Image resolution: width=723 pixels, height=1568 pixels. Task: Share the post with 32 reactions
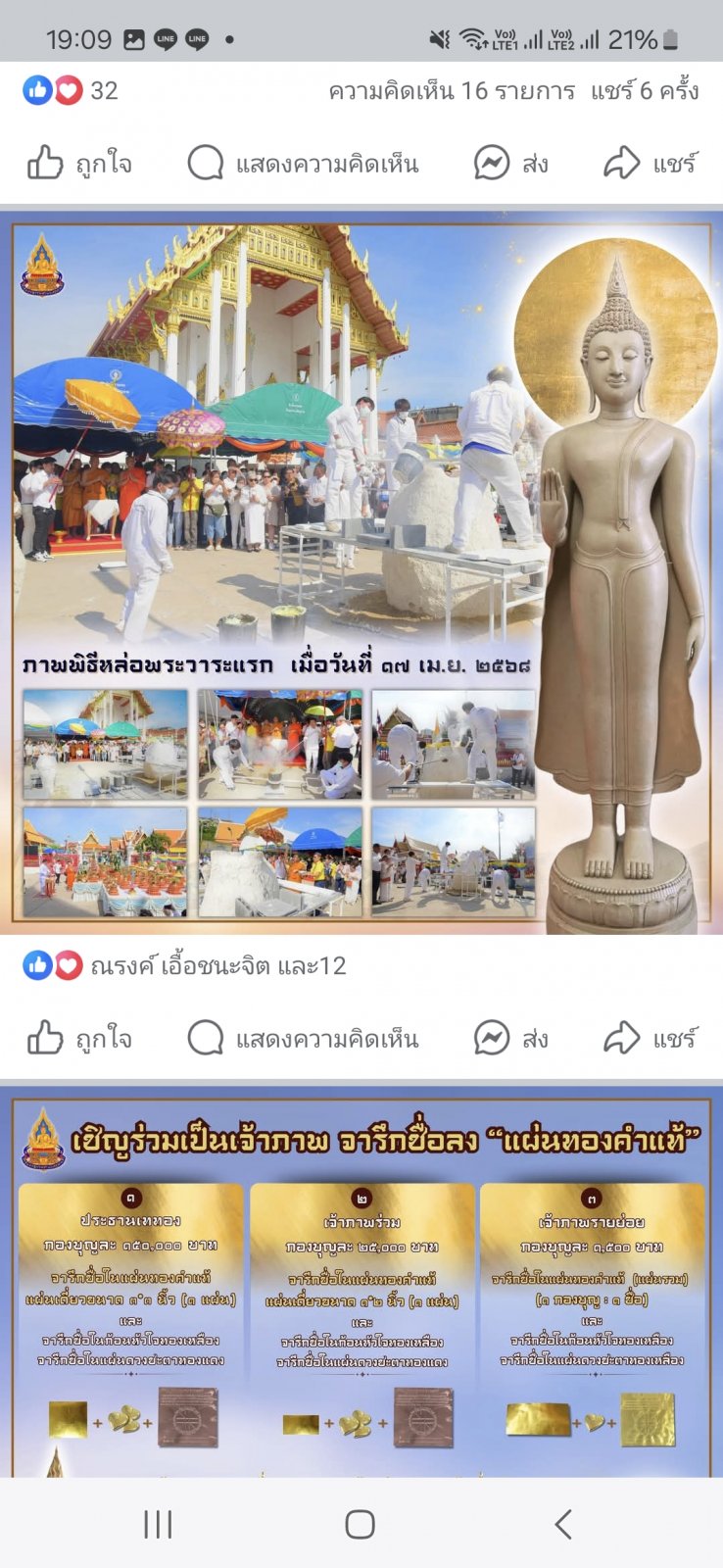pyautogui.click(x=650, y=163)
